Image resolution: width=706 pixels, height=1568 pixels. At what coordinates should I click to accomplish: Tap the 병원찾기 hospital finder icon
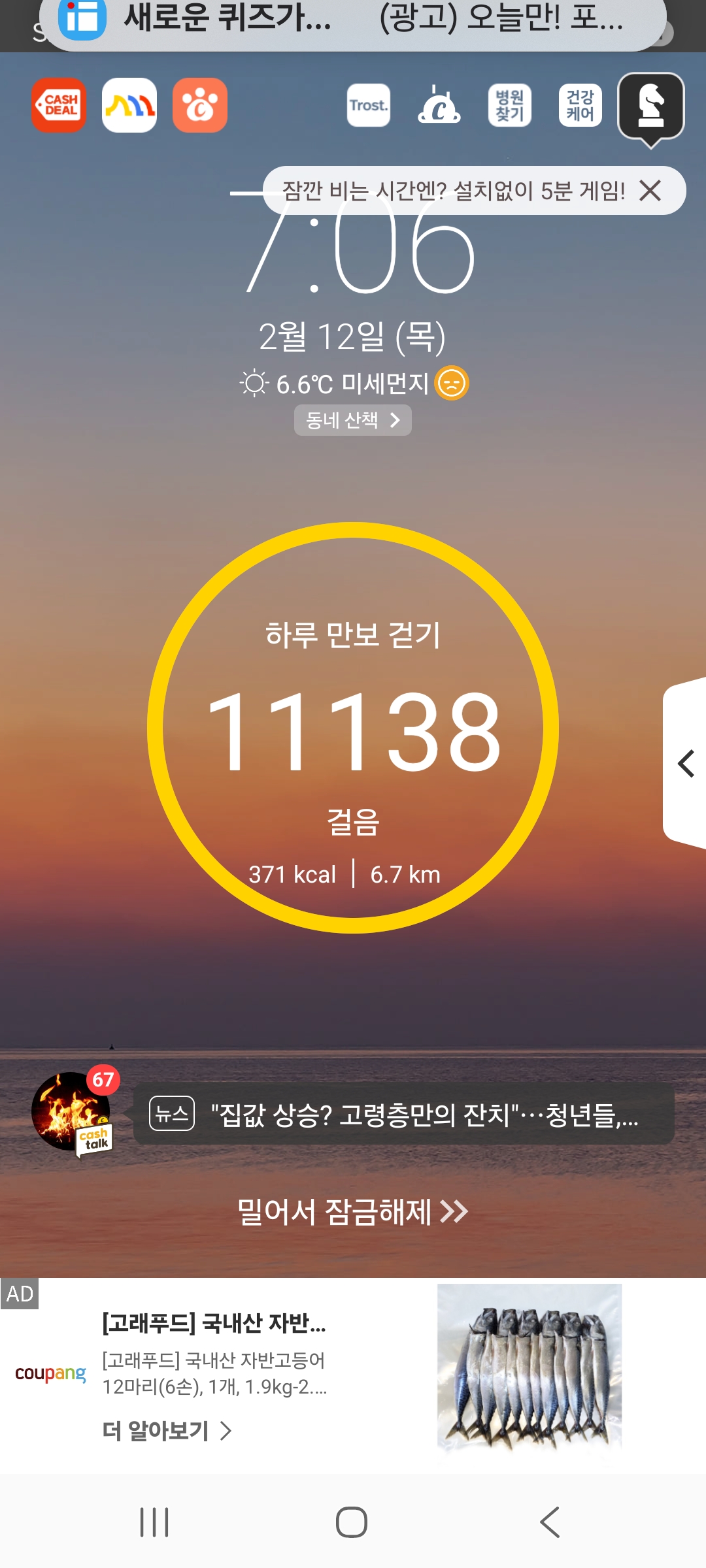click(x=510, y=105)
